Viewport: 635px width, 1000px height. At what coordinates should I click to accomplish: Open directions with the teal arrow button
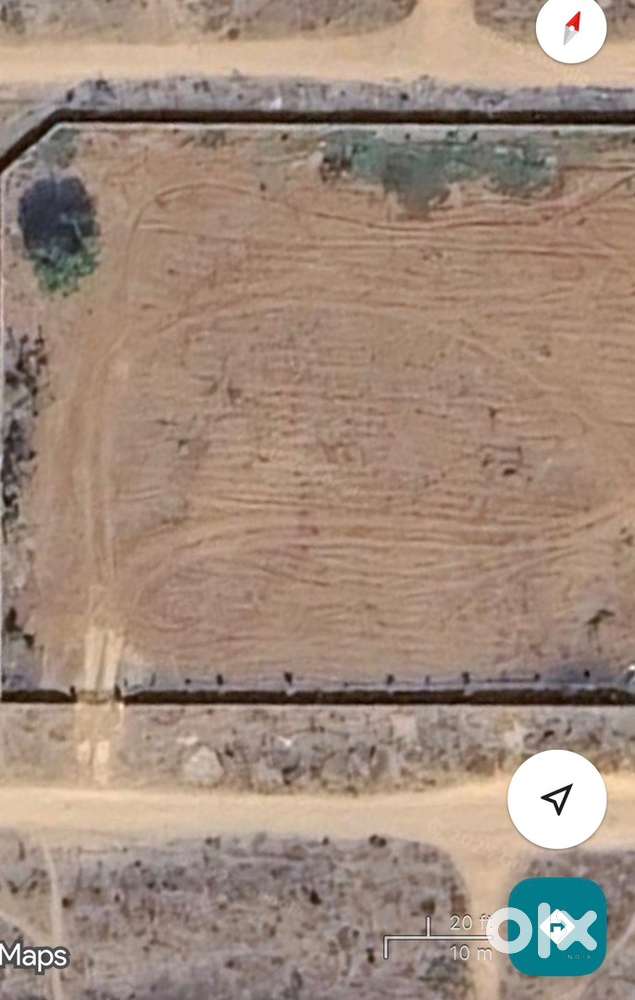tap(558, 927)
